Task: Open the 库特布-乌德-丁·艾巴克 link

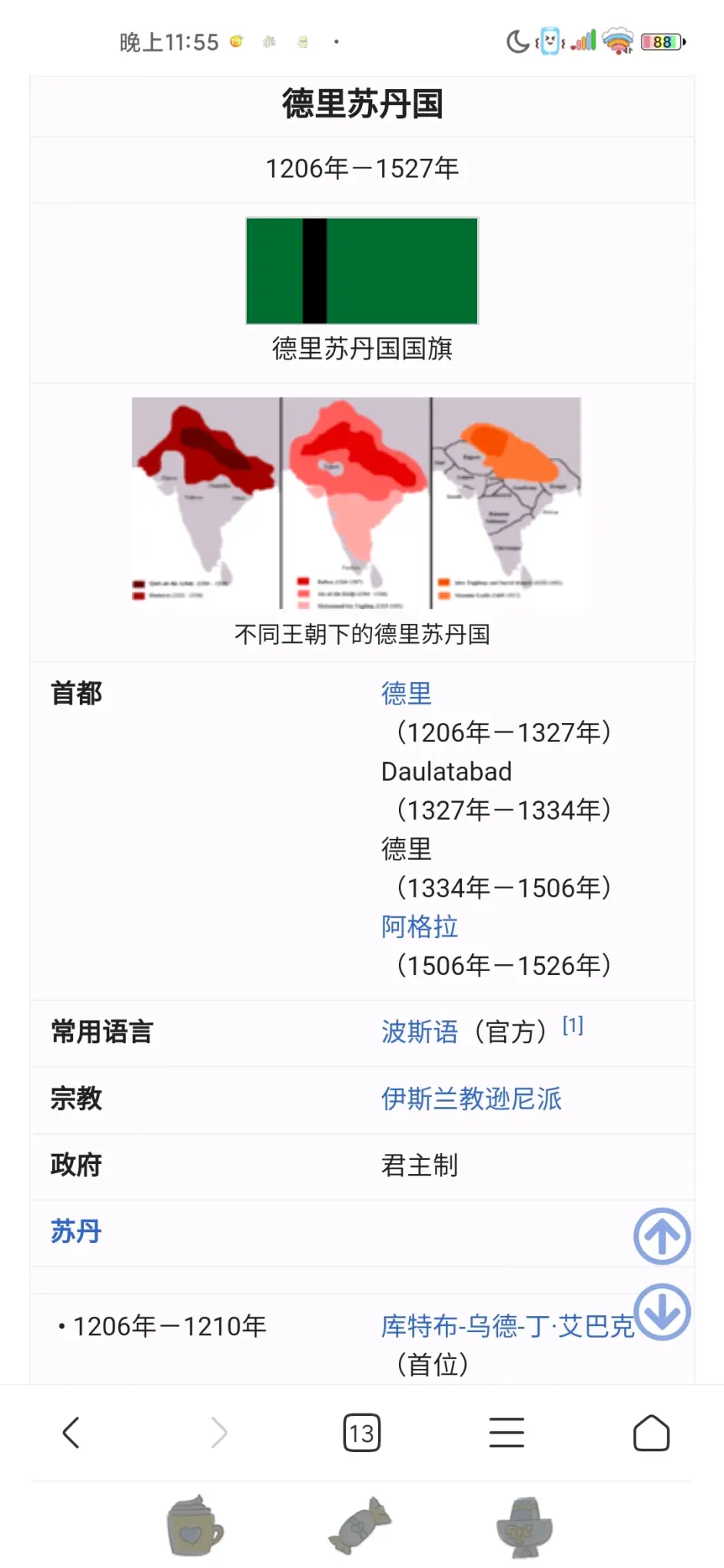Action: (508, 1325)
